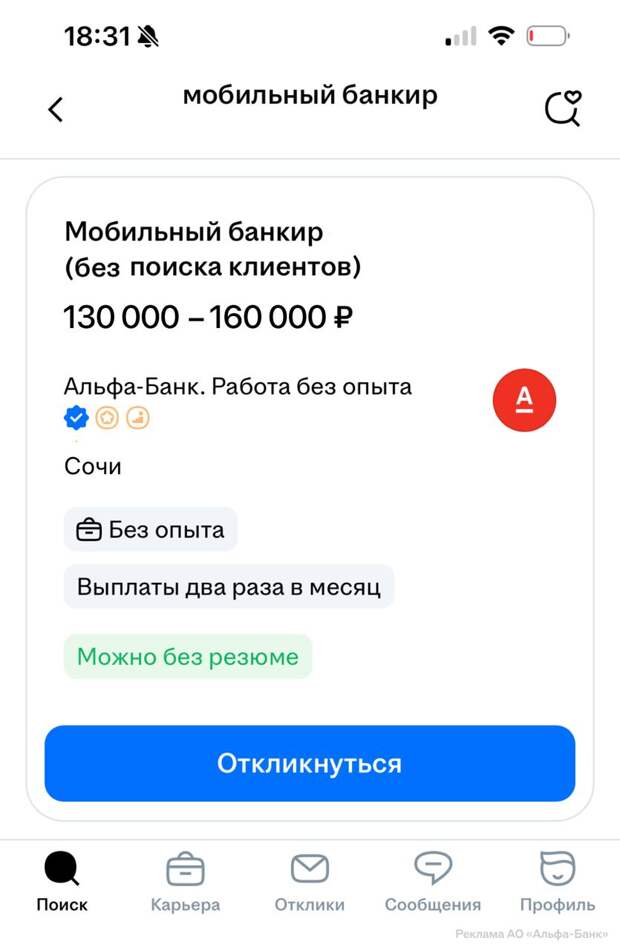Tap the Откликнуться button to apply

(310, 764)
